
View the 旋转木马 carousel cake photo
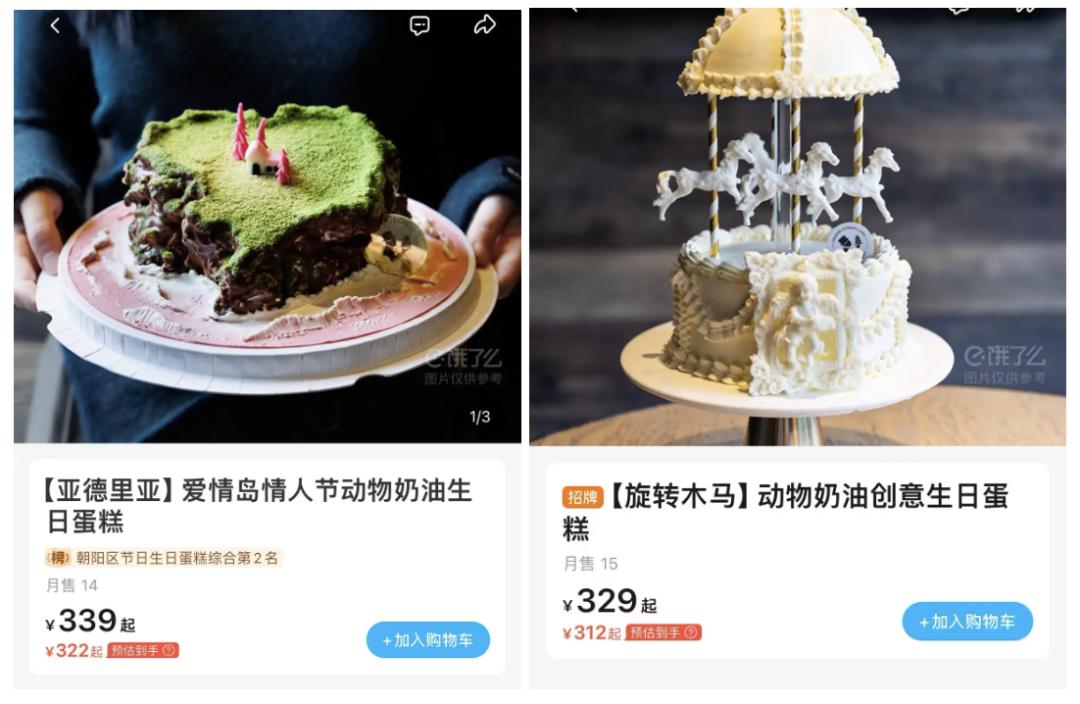click(x=798, y=226)
